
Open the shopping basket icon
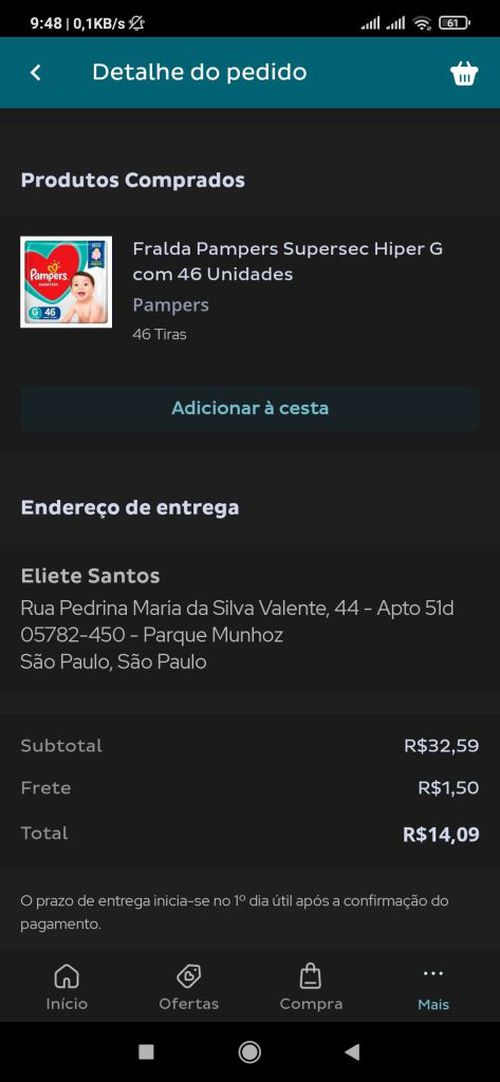[464, 73]
